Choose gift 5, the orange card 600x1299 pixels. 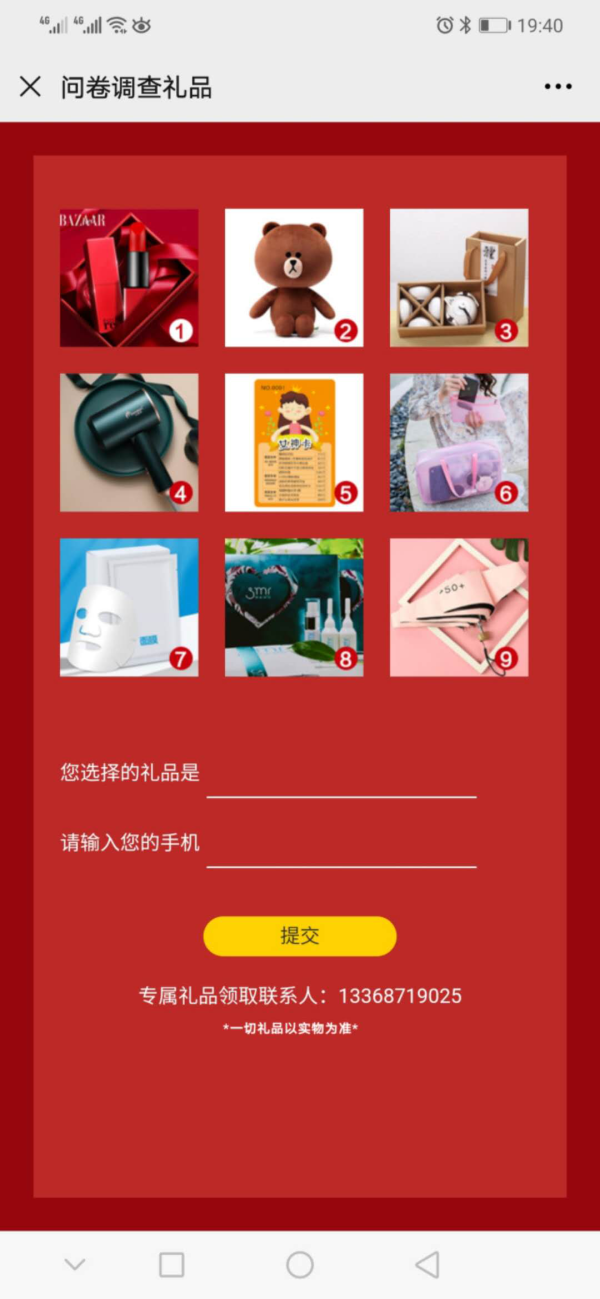(294, 442)
